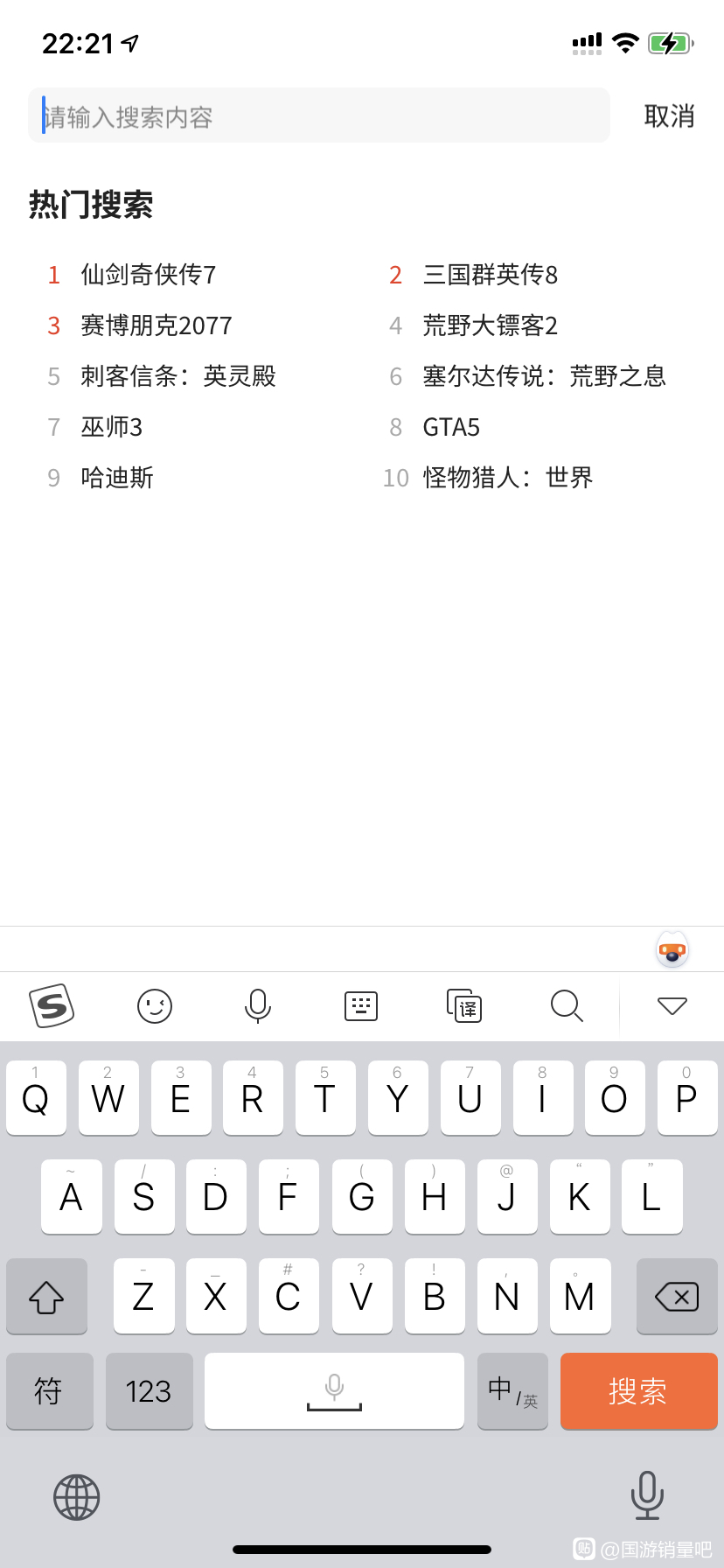The width and height of the screenshot is (724, 1568).
Task: Choose hot search 荒野大镖客2
Action: (x=491, y=325)
